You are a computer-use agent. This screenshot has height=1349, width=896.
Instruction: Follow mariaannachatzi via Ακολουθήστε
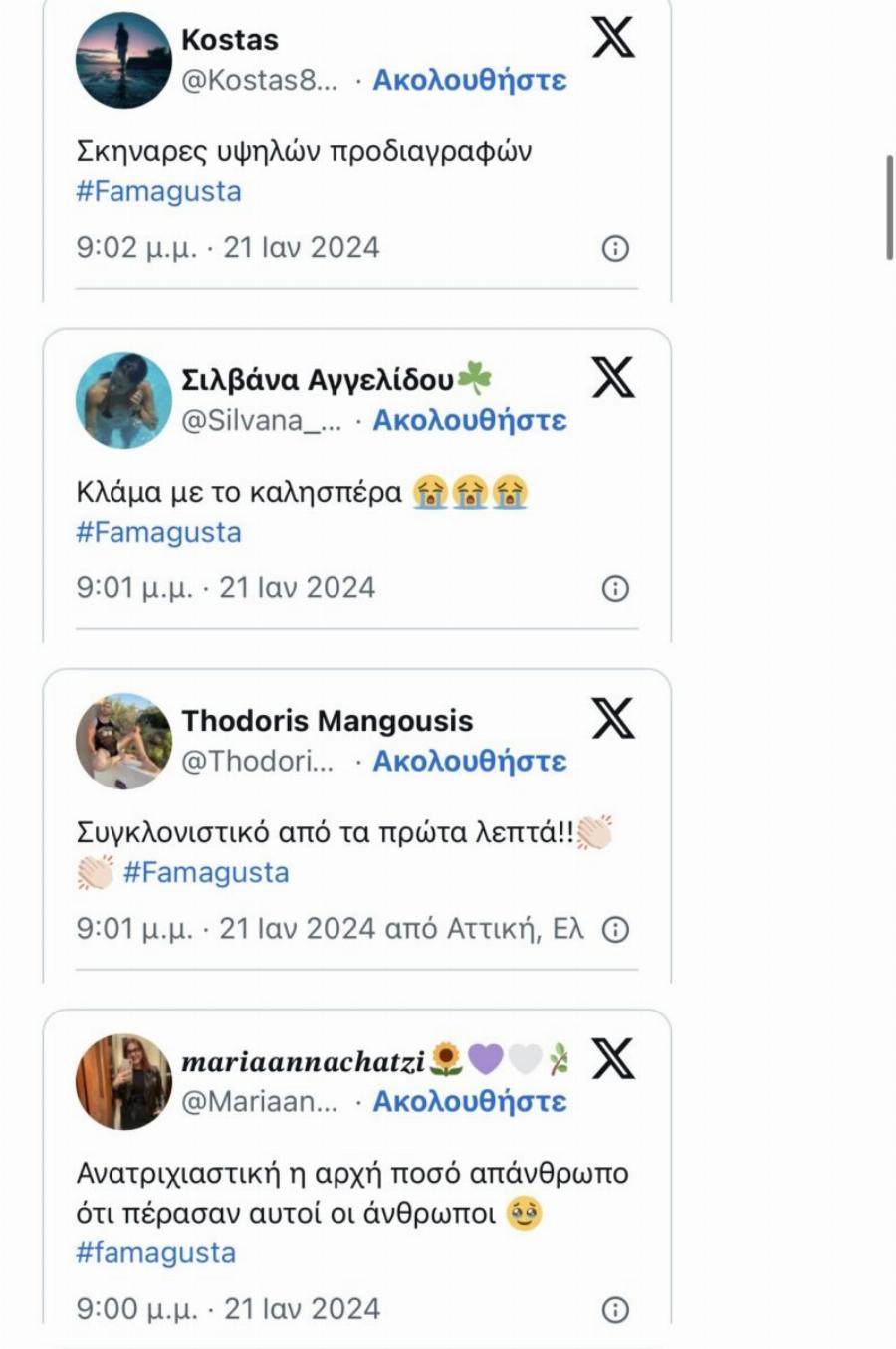469,1102
